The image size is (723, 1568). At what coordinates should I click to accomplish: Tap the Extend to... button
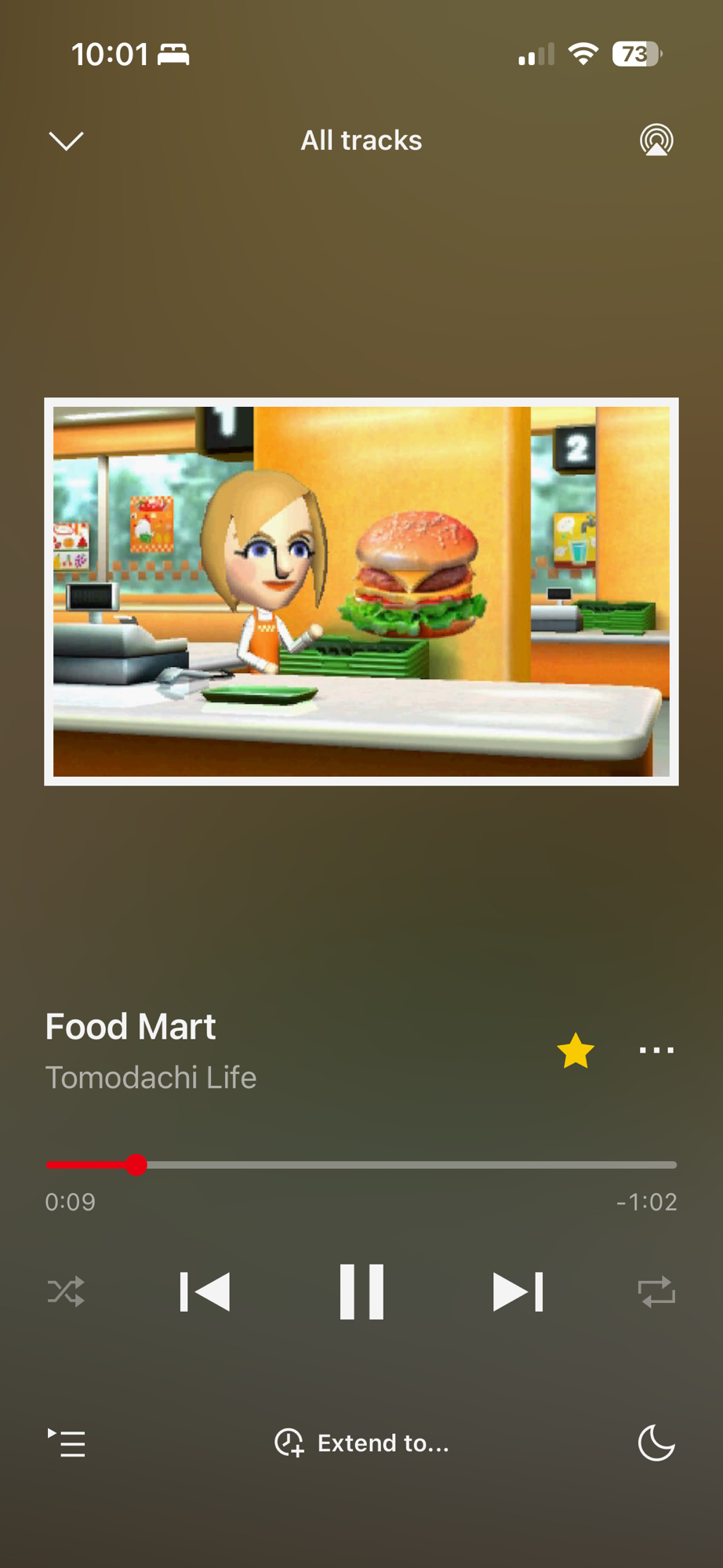pos(361,1443)
